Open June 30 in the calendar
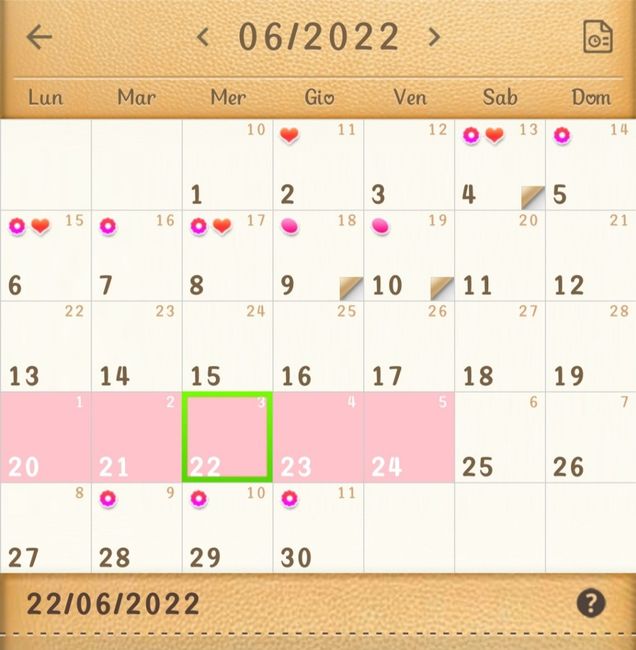The width and height of the screenshot is (636, 650). coord(318,528)
